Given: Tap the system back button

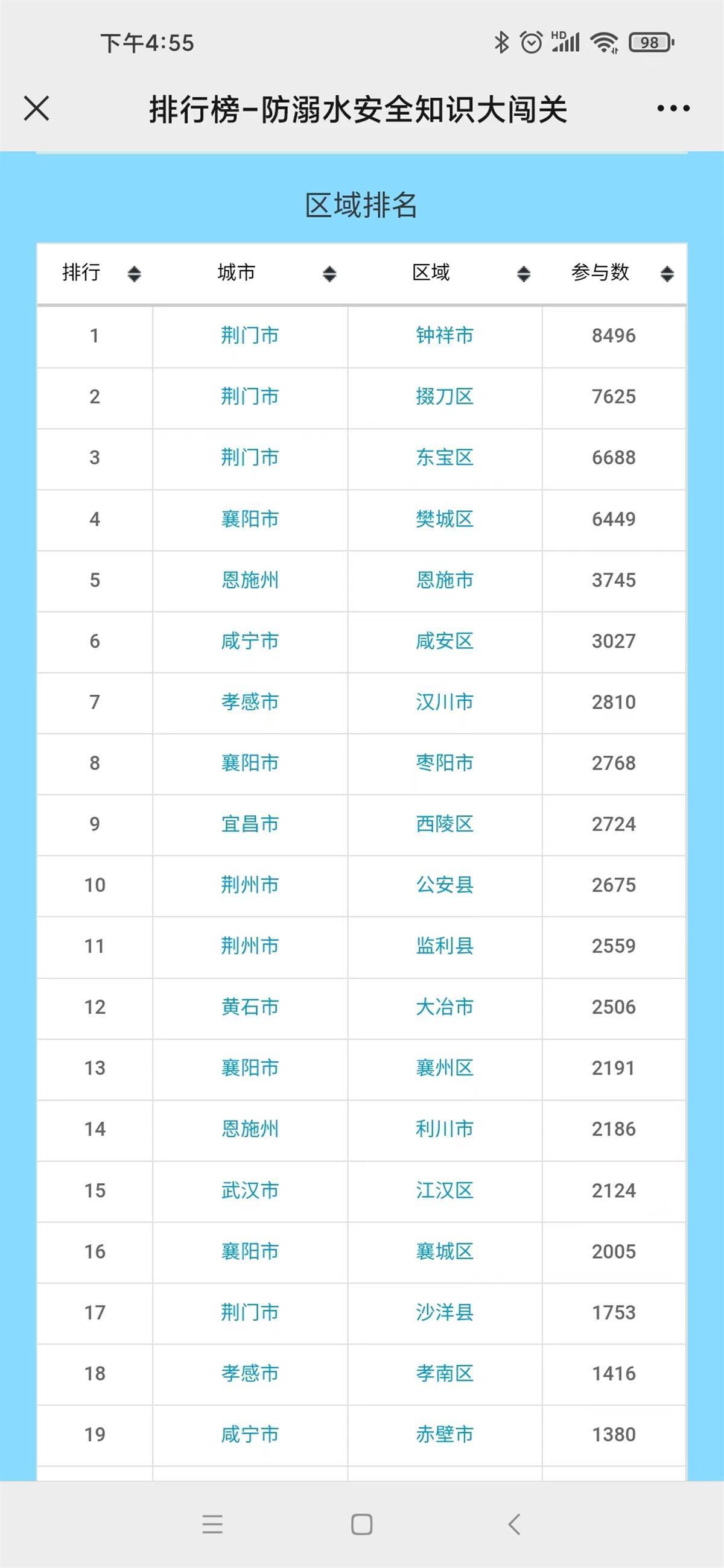Looking at the screenshot, I should coord(515,1524).
